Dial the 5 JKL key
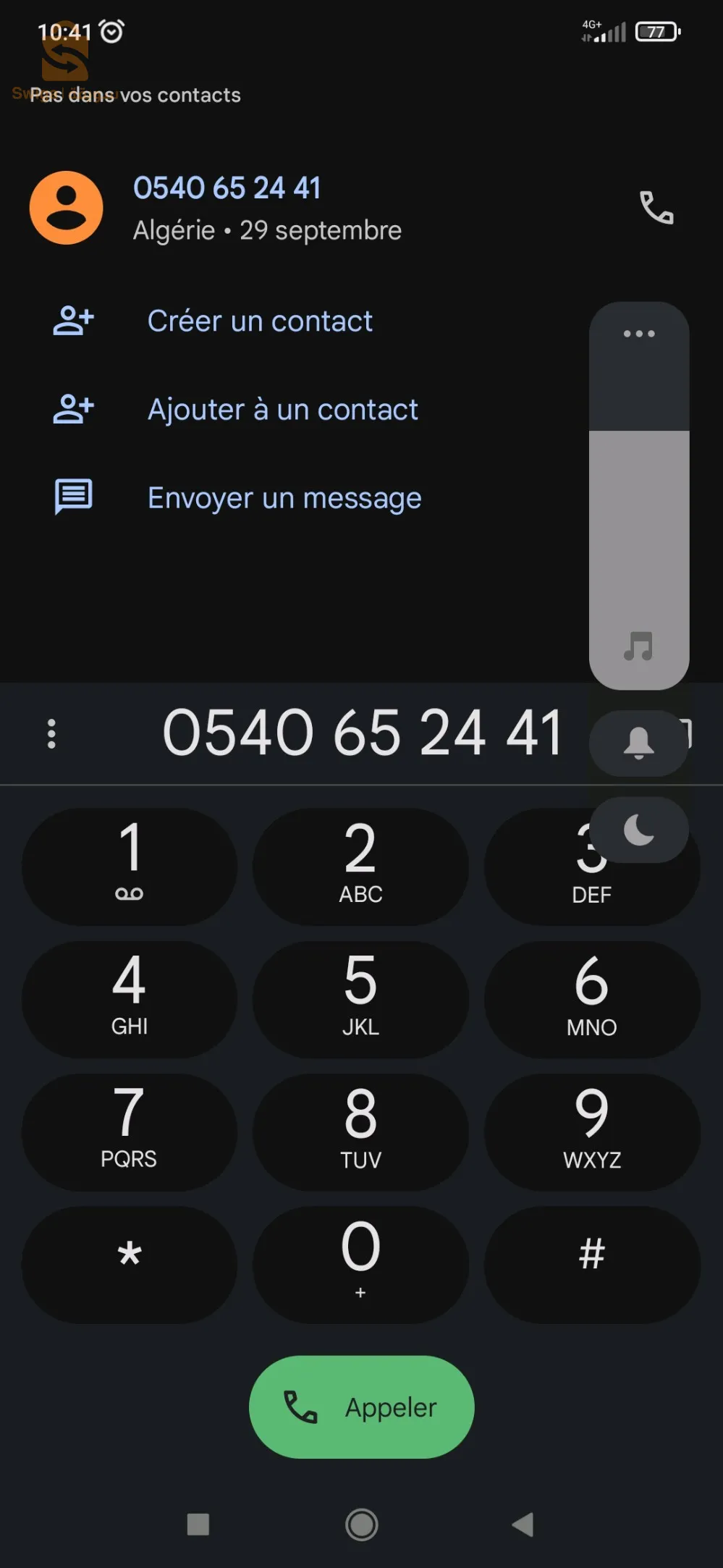Screen dimensions: 723x1568 [x=360, y=999]
